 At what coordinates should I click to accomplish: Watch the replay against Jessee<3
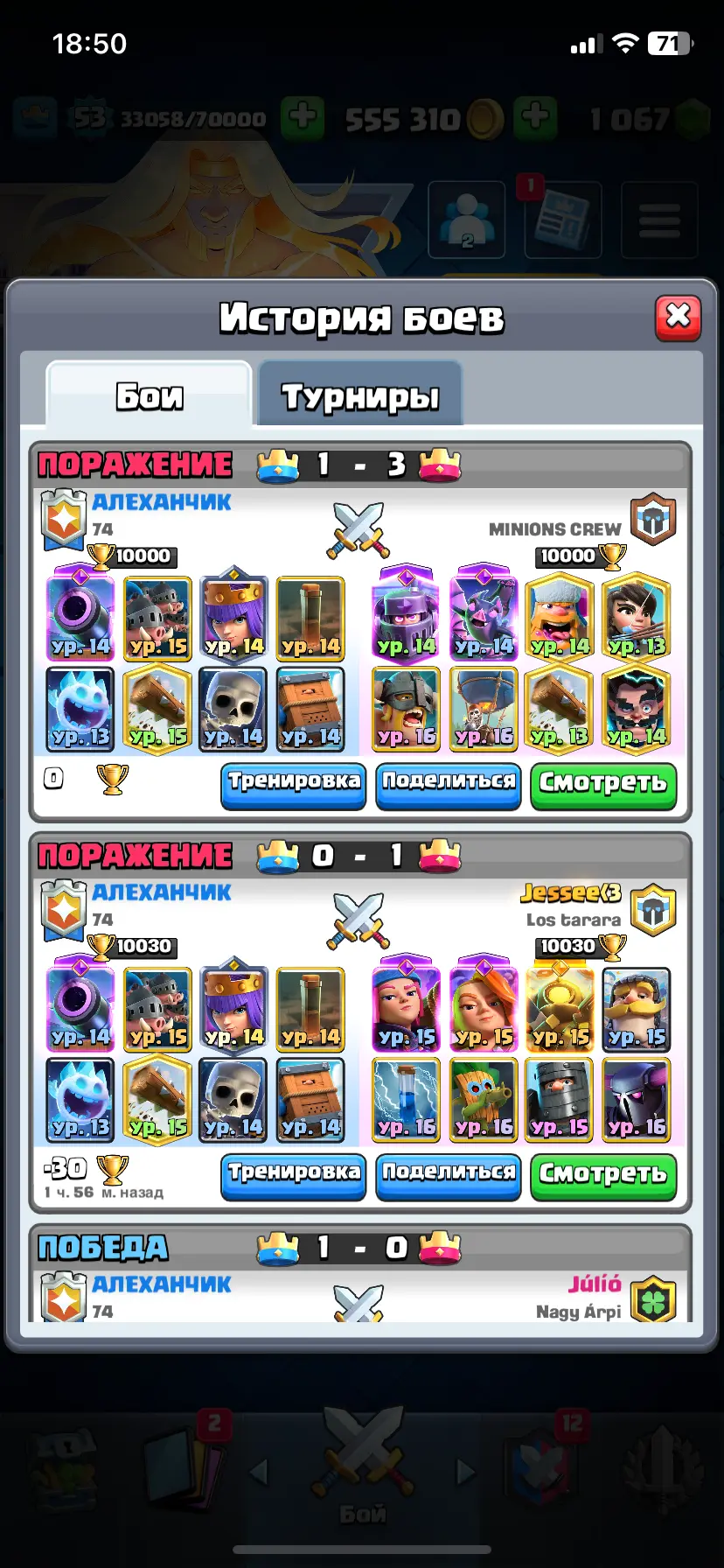coord(602,1173)
